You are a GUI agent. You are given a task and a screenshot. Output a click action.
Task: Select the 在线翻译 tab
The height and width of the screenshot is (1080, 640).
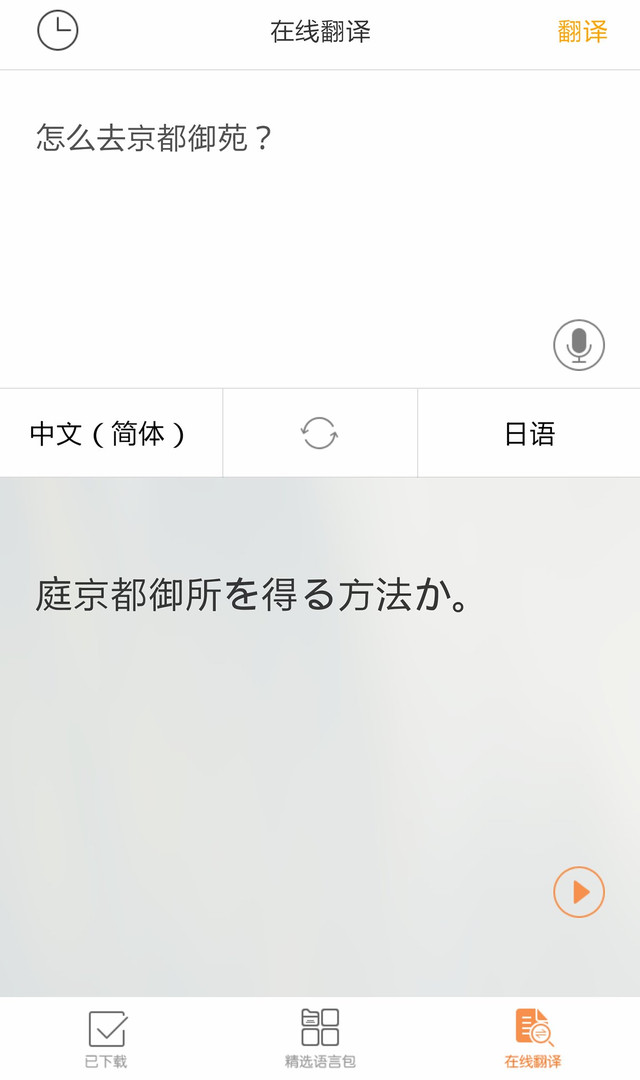click(533, 1038)
